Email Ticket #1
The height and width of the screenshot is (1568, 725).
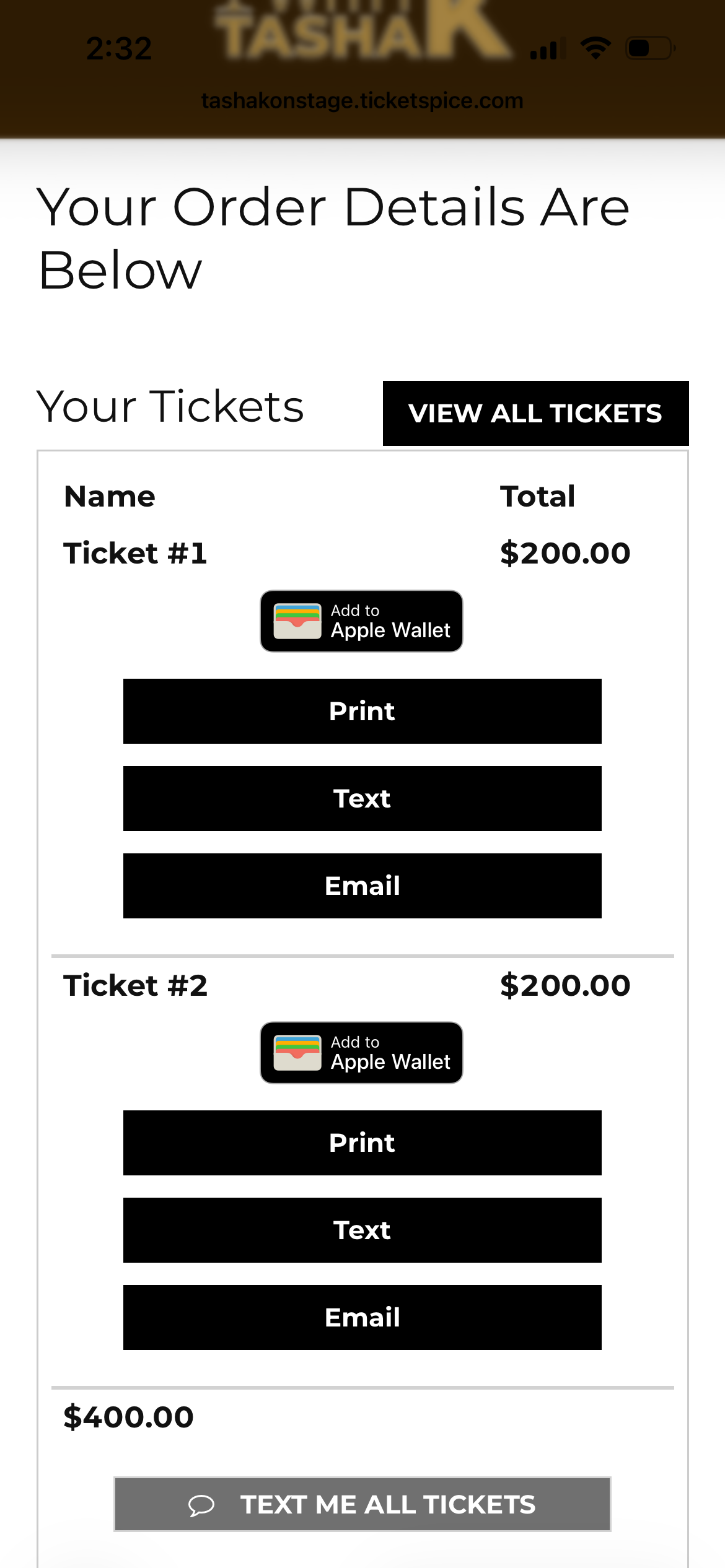pyautogui.click(x=362, y=886)
